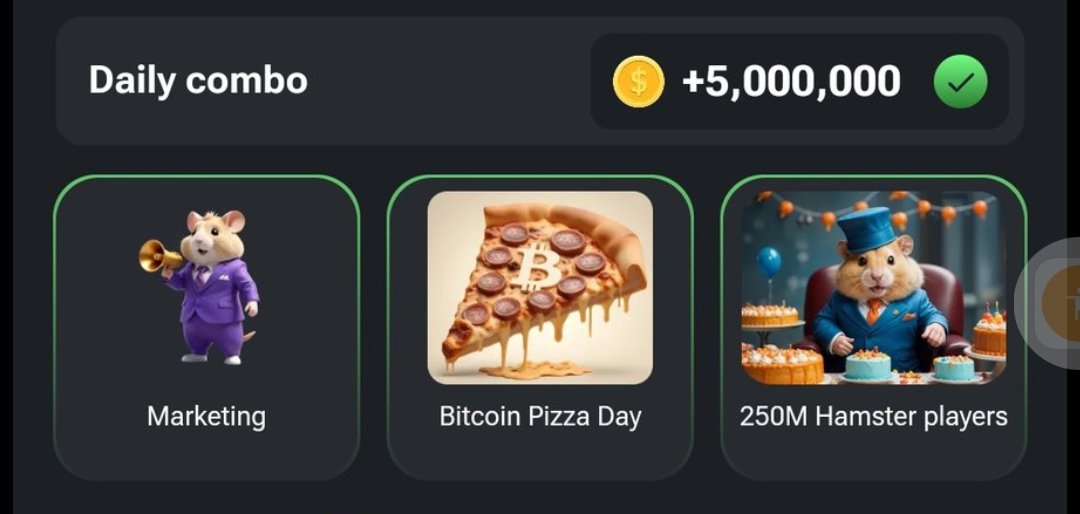Open the Marketing combo card
Viewport: 1080px width, 514px height.
(x=206, y=328)
